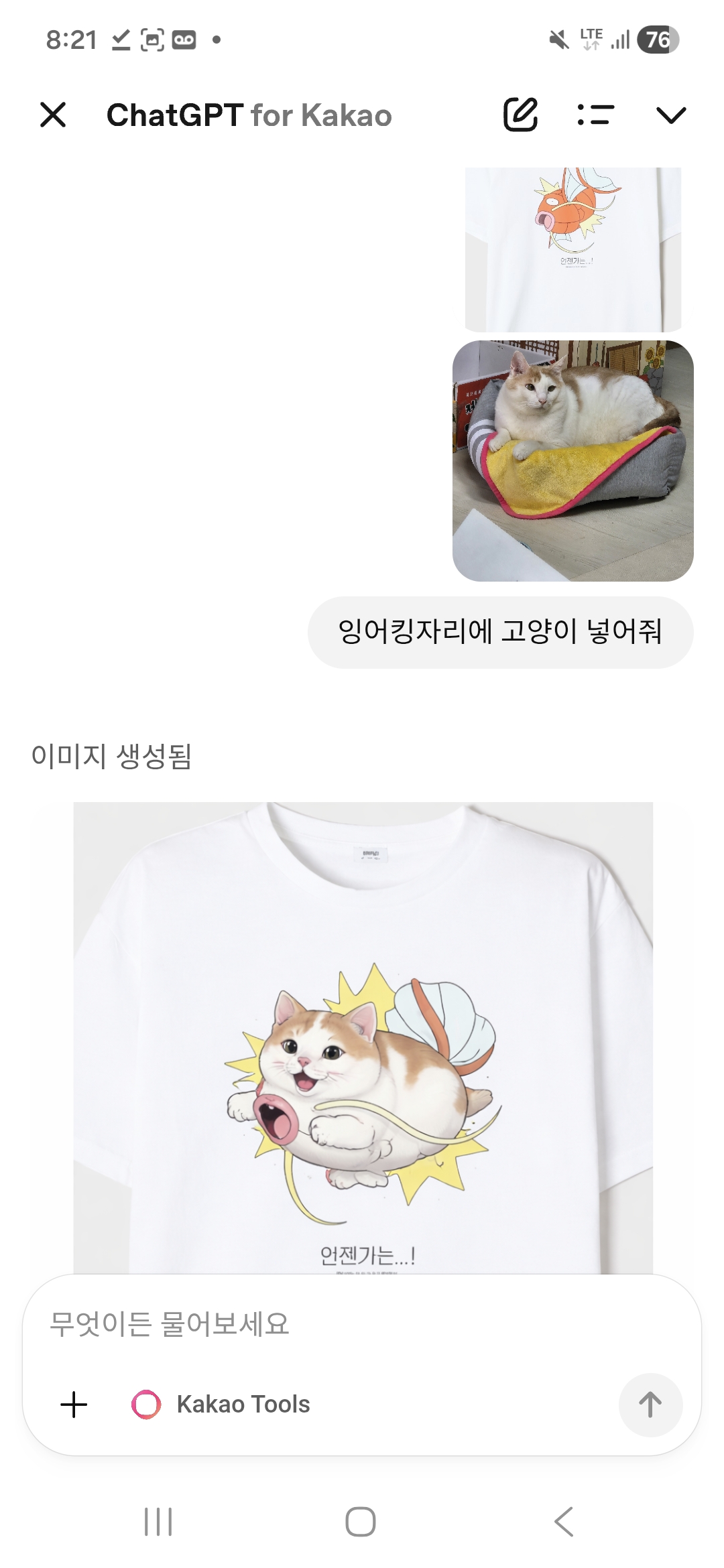724x1568 pixels.
Task: Open the uploaded cat photo
Action: point(573,460)
